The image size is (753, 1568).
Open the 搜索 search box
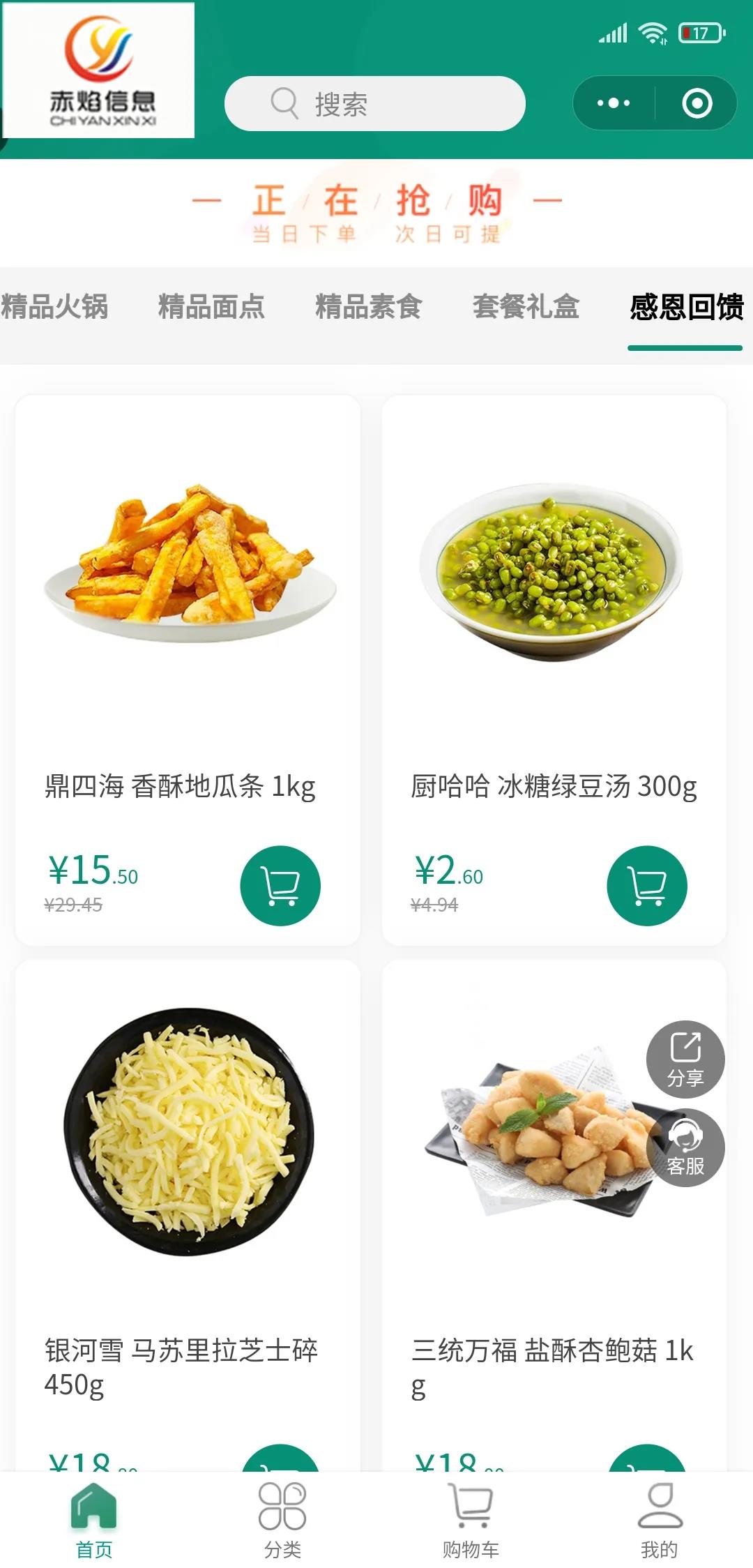[x=374, y=104]
